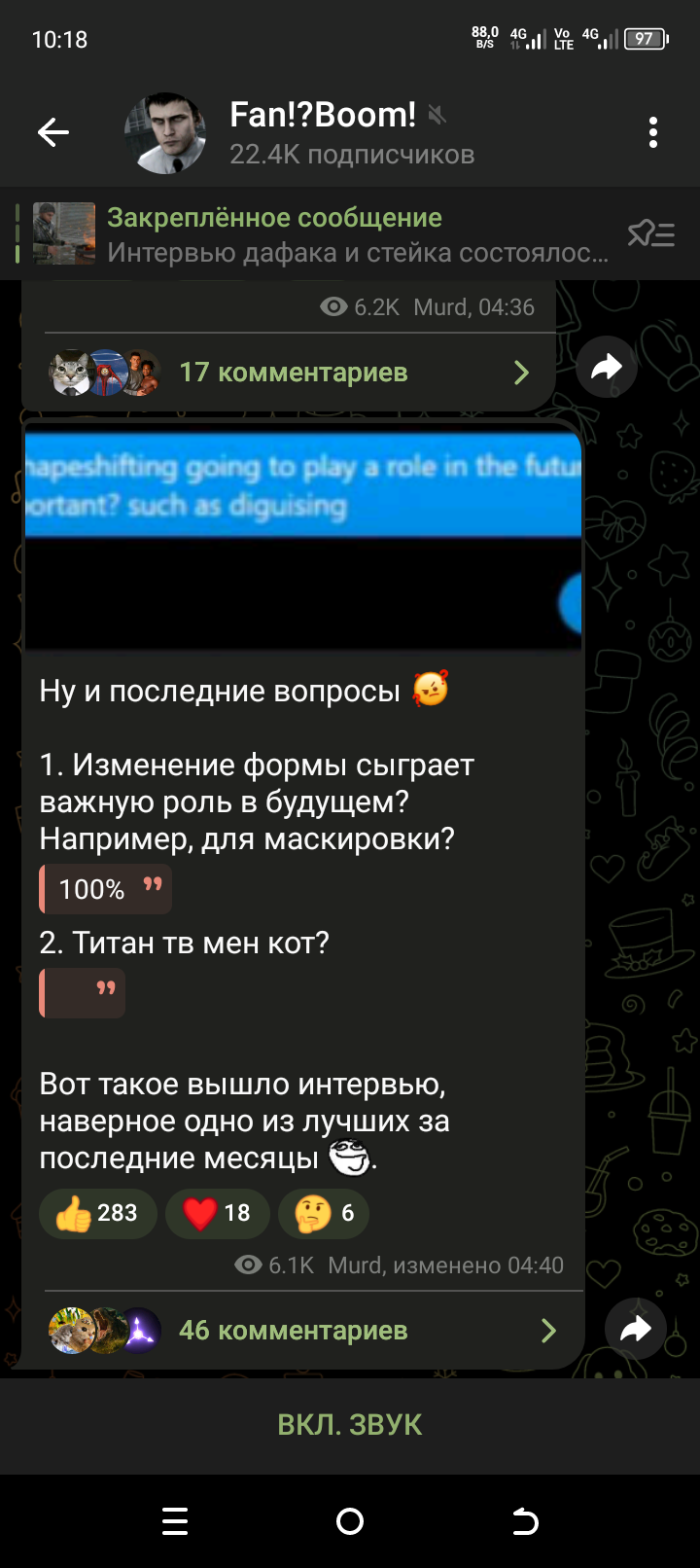Open the 17 comments thread
The width and height of the screenshot is (700, 1568).
292,373
